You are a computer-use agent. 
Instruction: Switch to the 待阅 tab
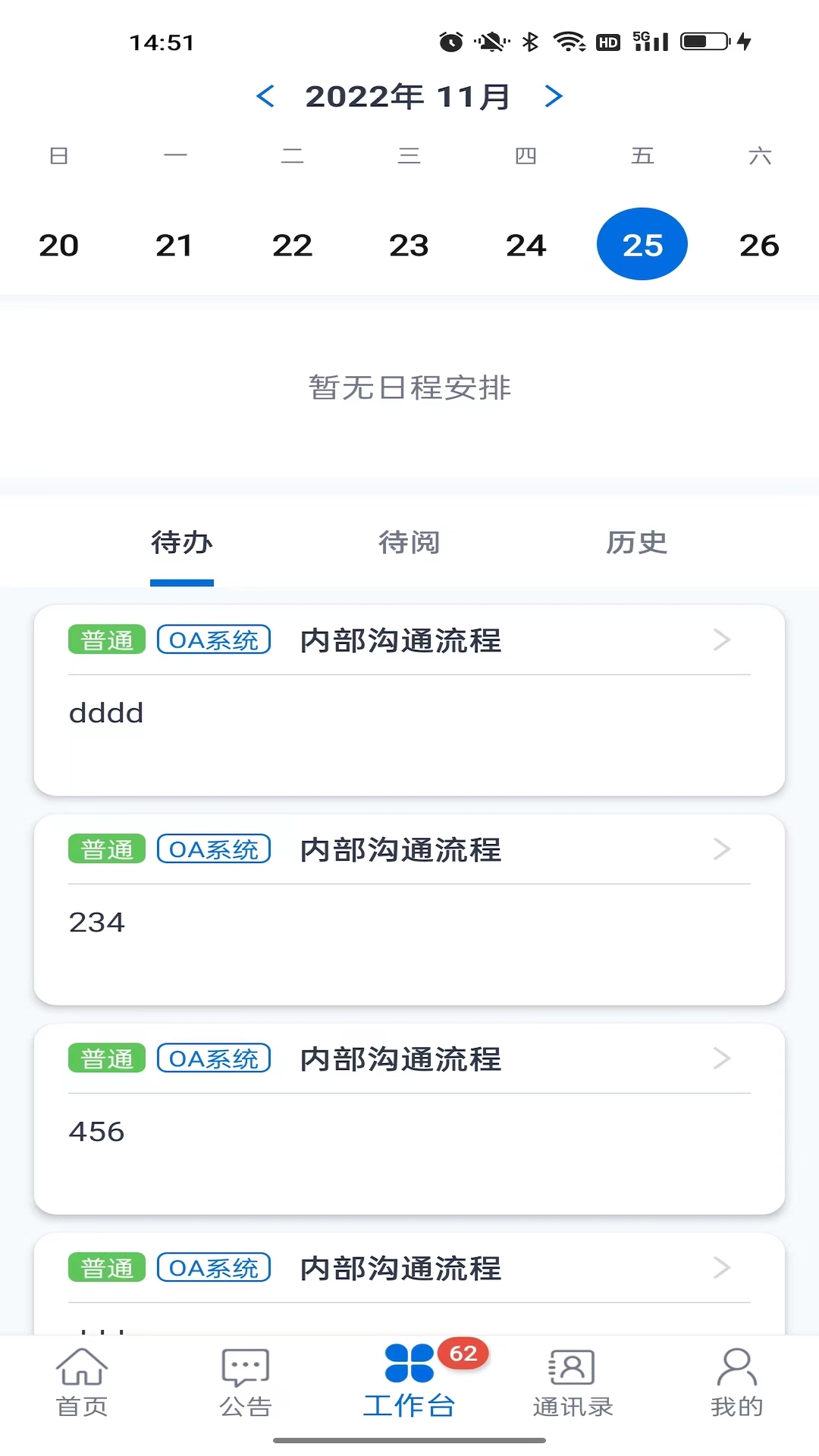click(409, 541)
